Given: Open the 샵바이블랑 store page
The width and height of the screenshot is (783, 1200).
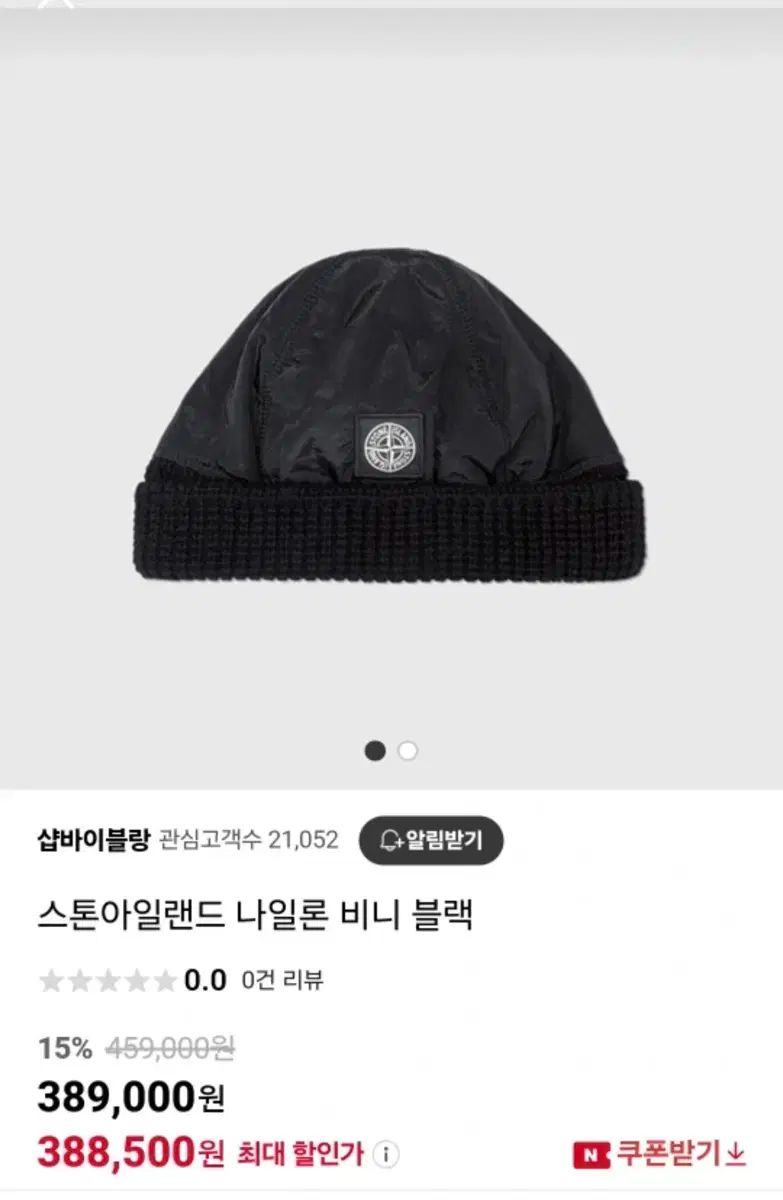Looking at the screenshot, I should pyautogui.click(x=74, y=841).
